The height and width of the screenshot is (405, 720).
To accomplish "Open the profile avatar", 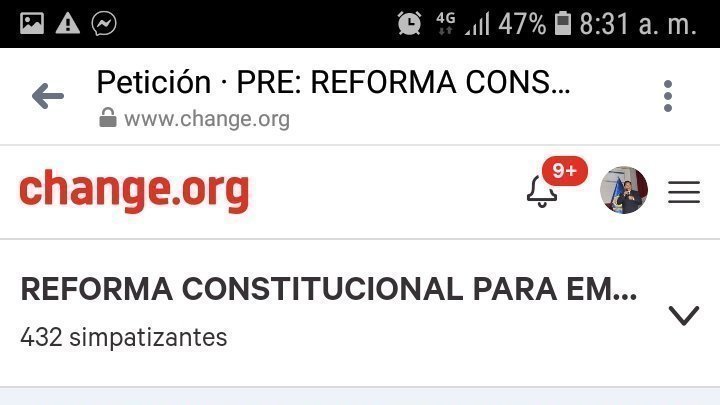I will point(623,190).
